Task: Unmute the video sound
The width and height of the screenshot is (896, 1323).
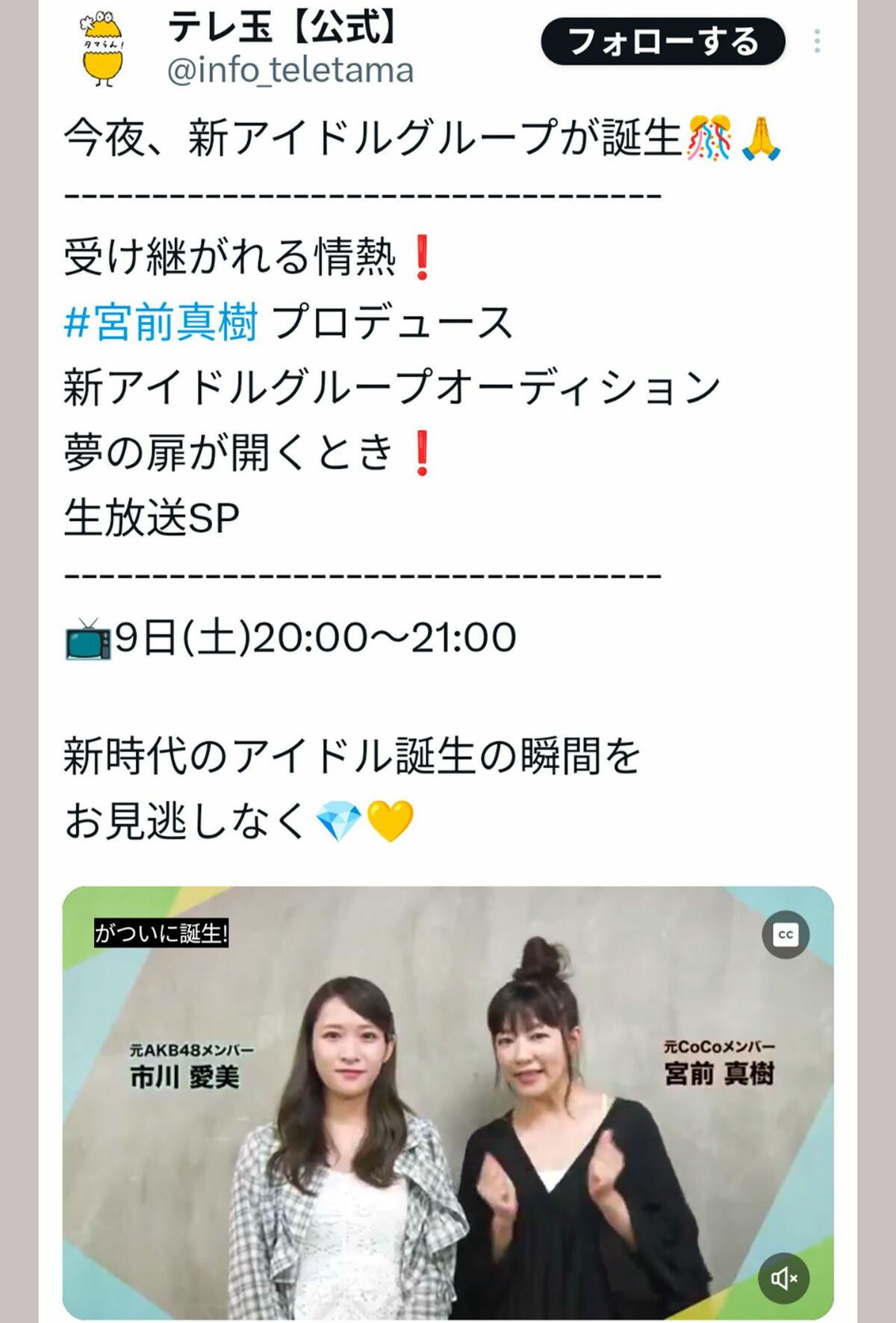Action: pyautogui.click(x=784, y=1280)
